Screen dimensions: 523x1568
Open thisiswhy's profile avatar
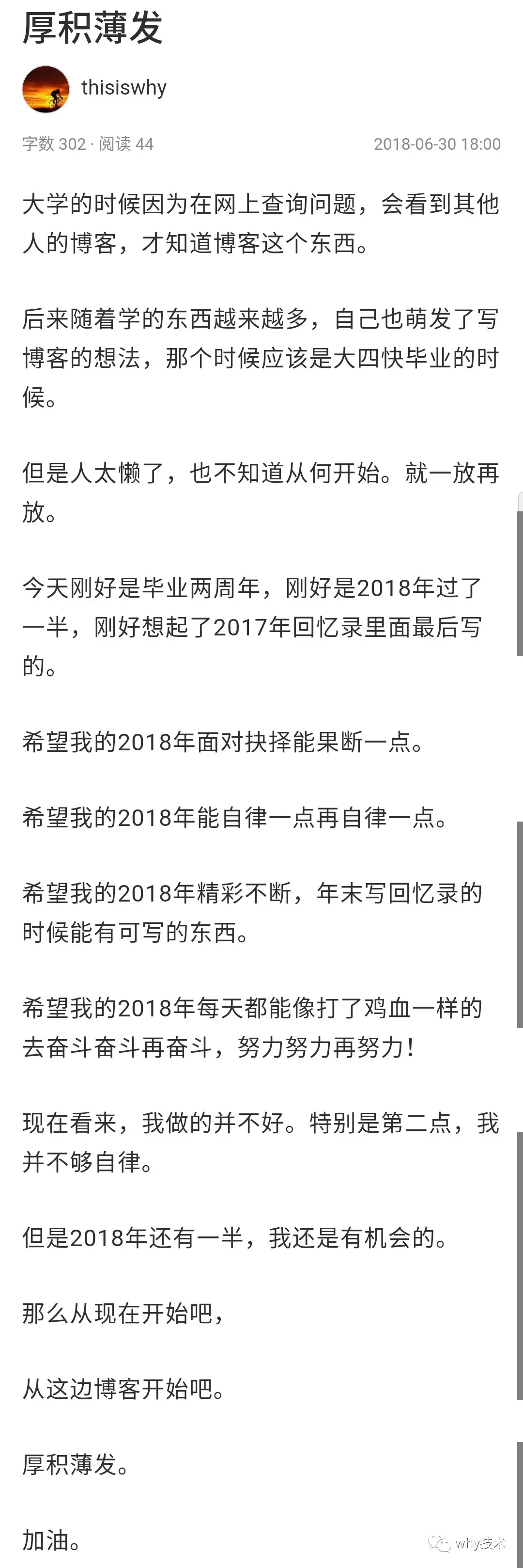coord(46,89)
